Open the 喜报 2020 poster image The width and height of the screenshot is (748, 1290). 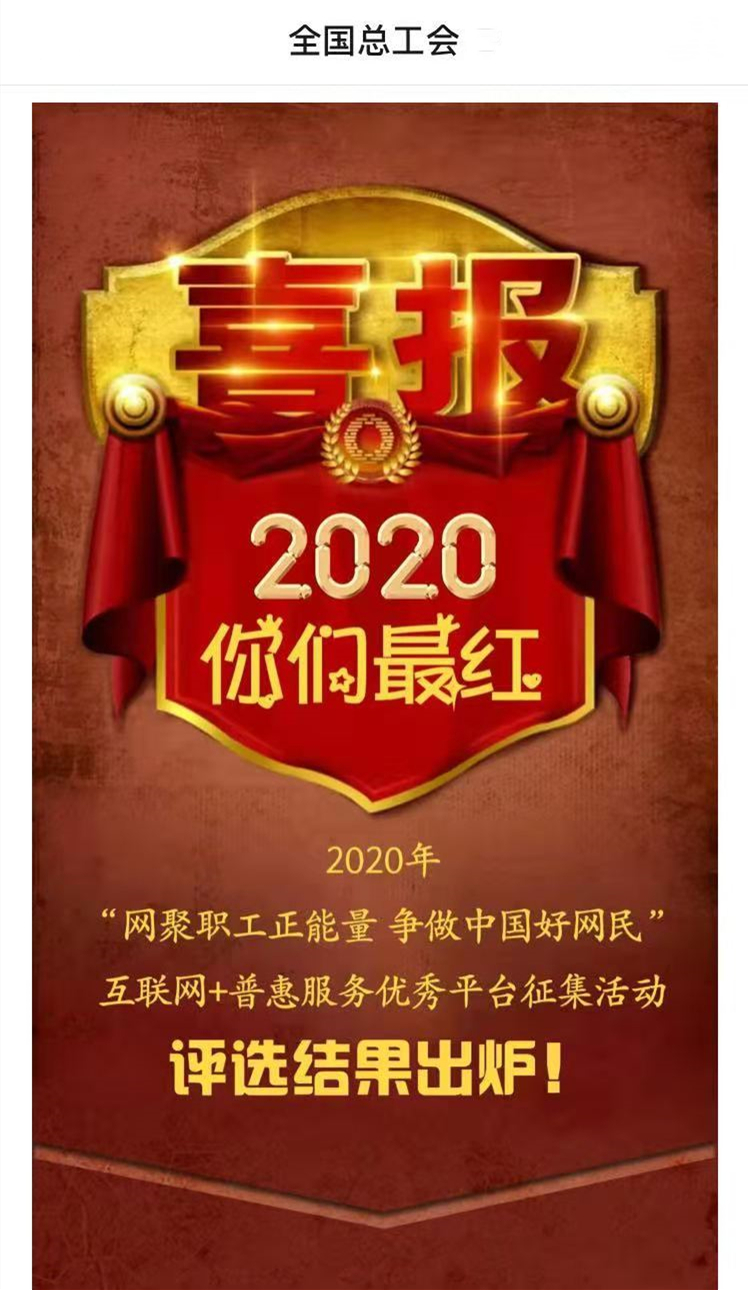[374, 696]
